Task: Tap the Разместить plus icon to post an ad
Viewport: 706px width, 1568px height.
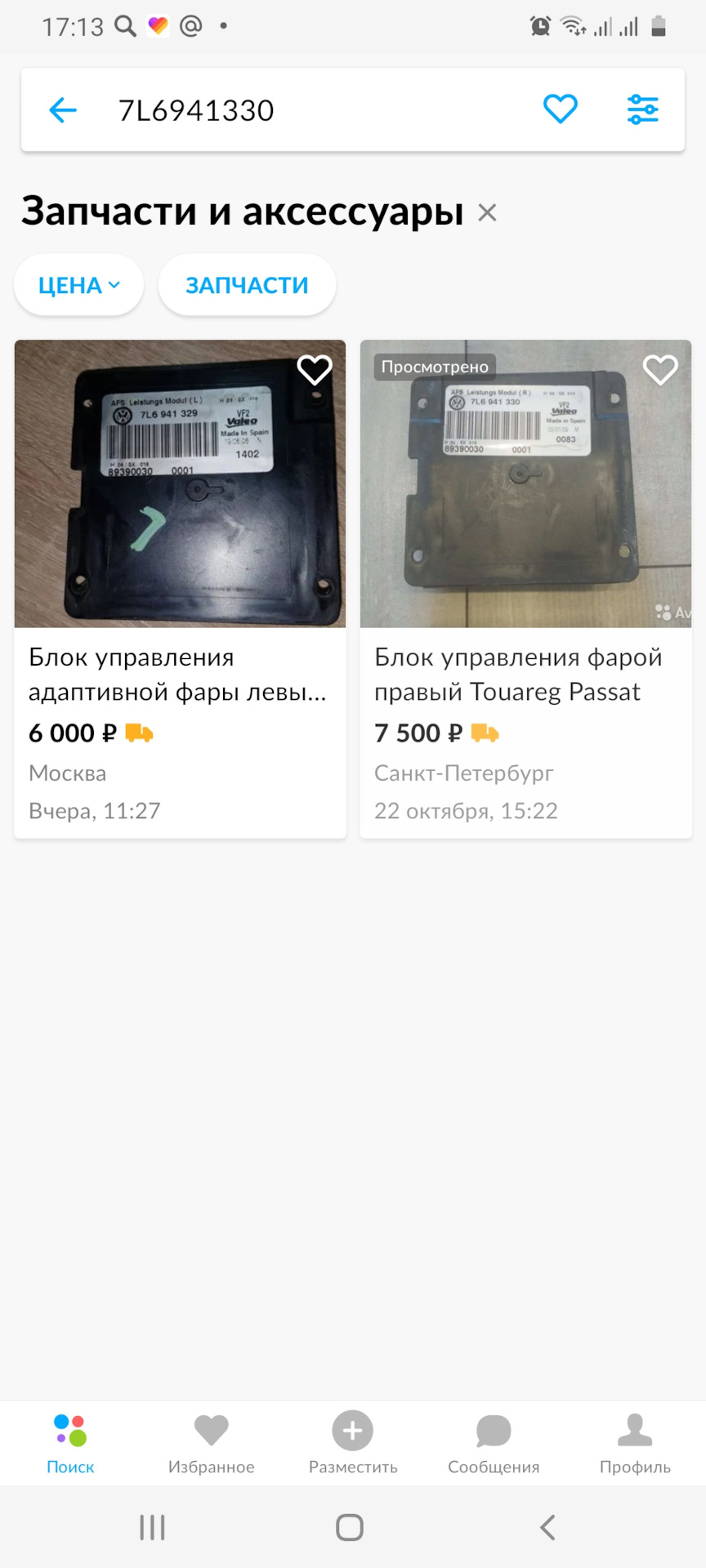Action: pyautogui.click(x=351, y=1423)
